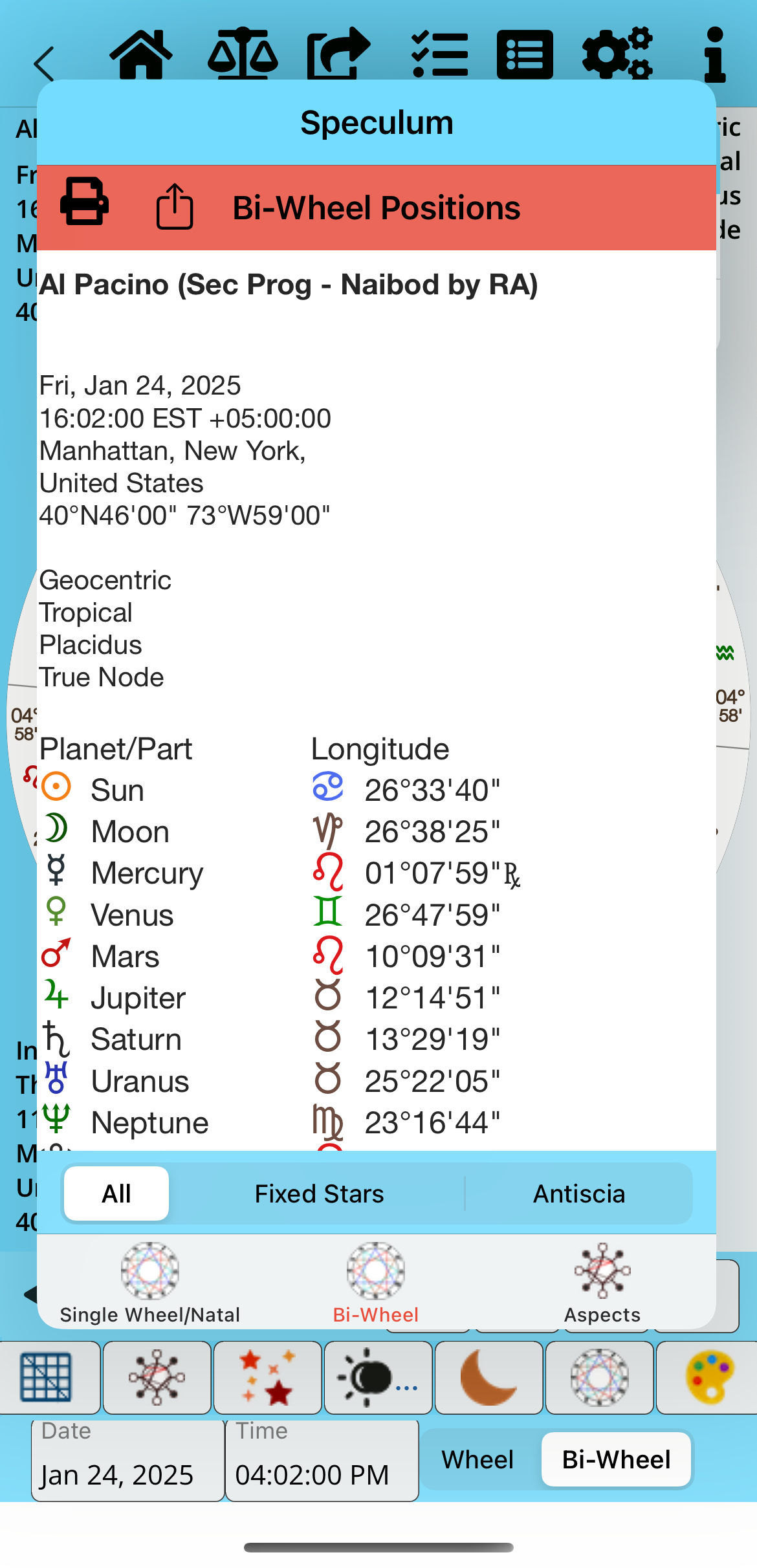The image size is (757, 1568).
Task: Show the Antiscia positions
Action: 578,1193
